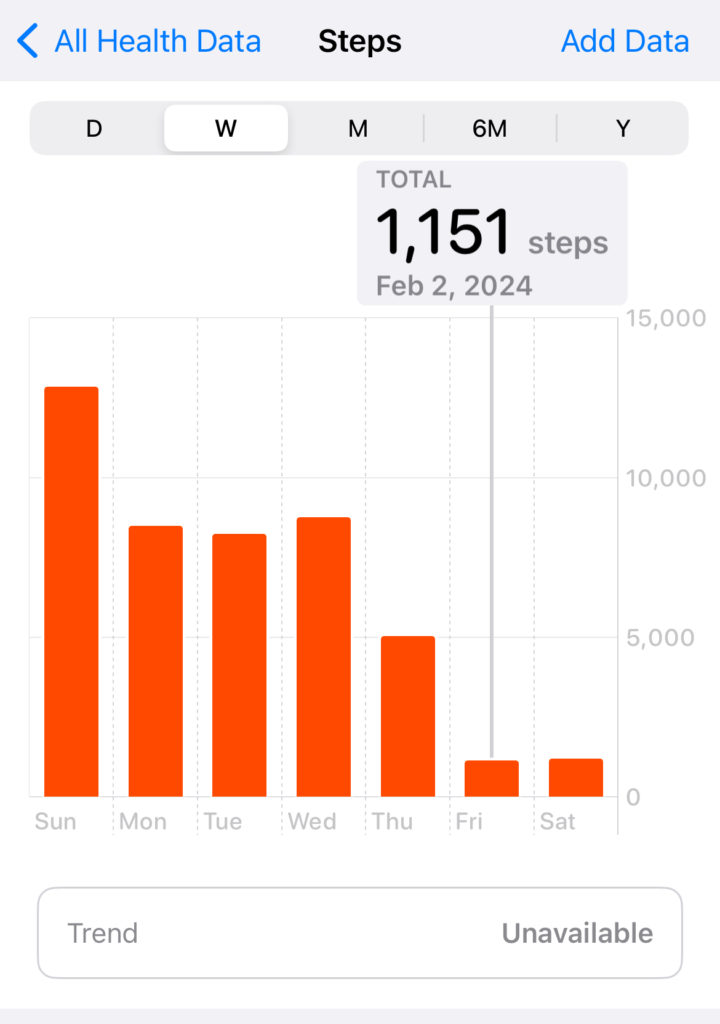
Task: Select the Thu bar in the chart
Action: (407, 716)
